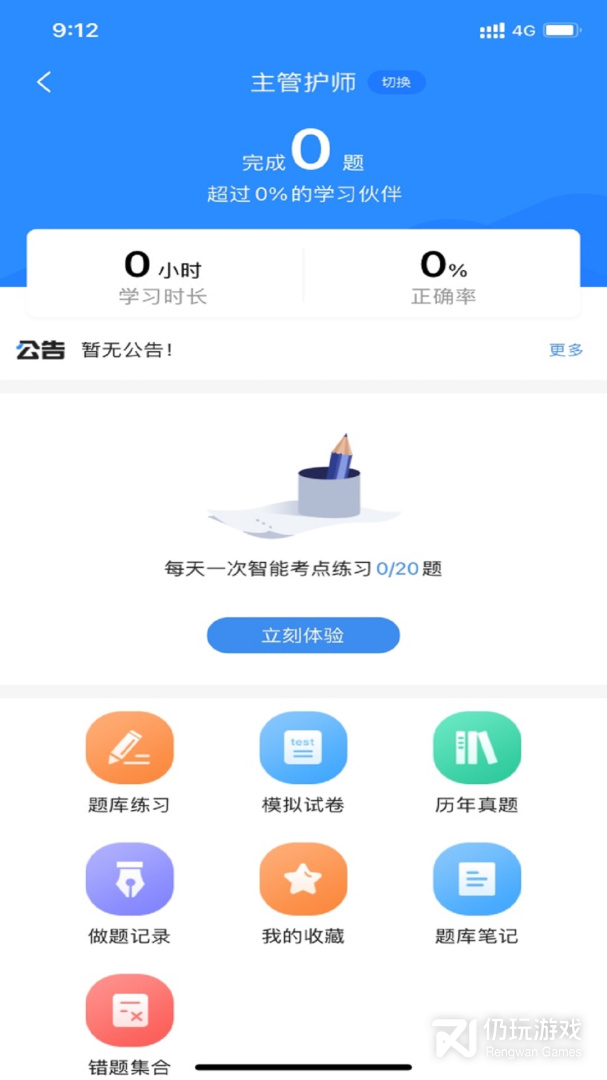Screen dimensions: 607x1080
Task: Start practice with 立刻体验 button
Action: coord(303,635)
